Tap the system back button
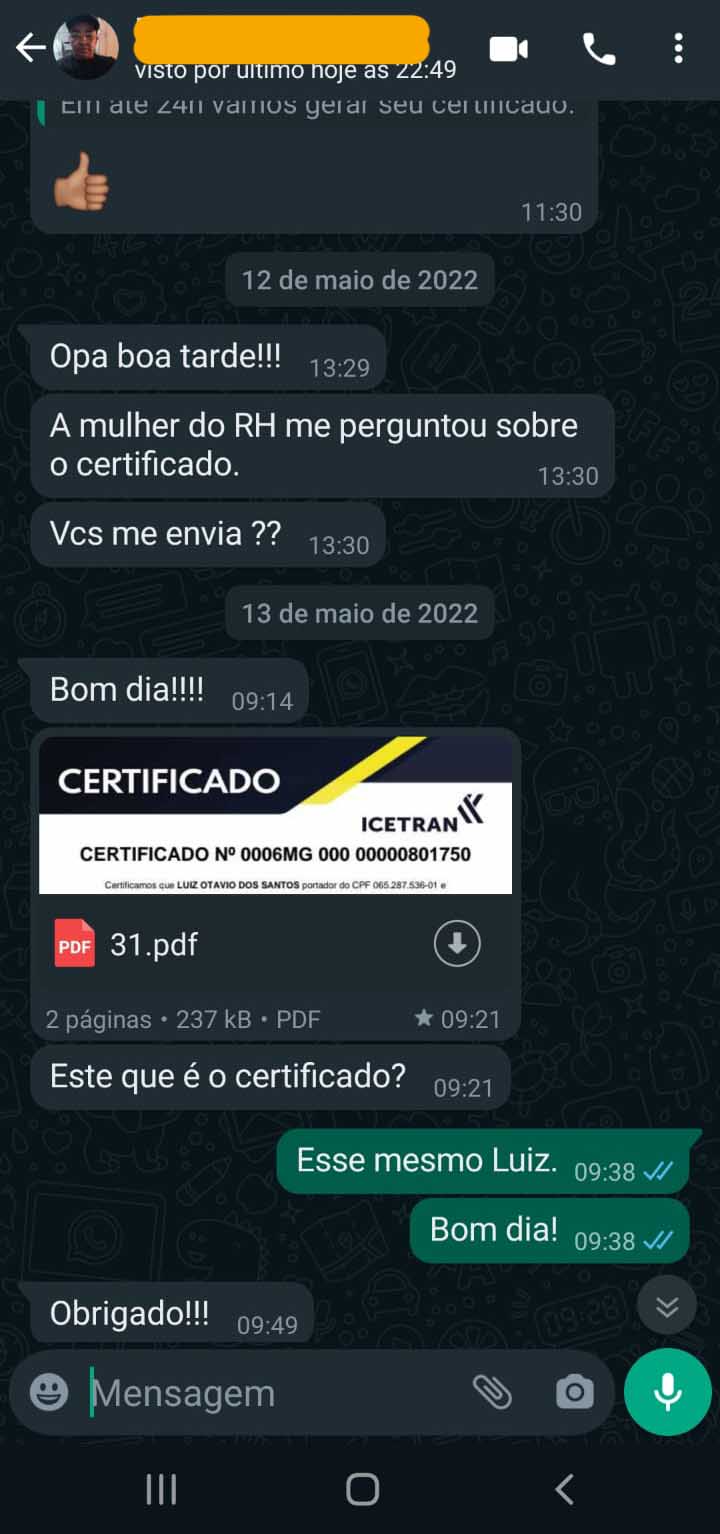 (564, 1489)
